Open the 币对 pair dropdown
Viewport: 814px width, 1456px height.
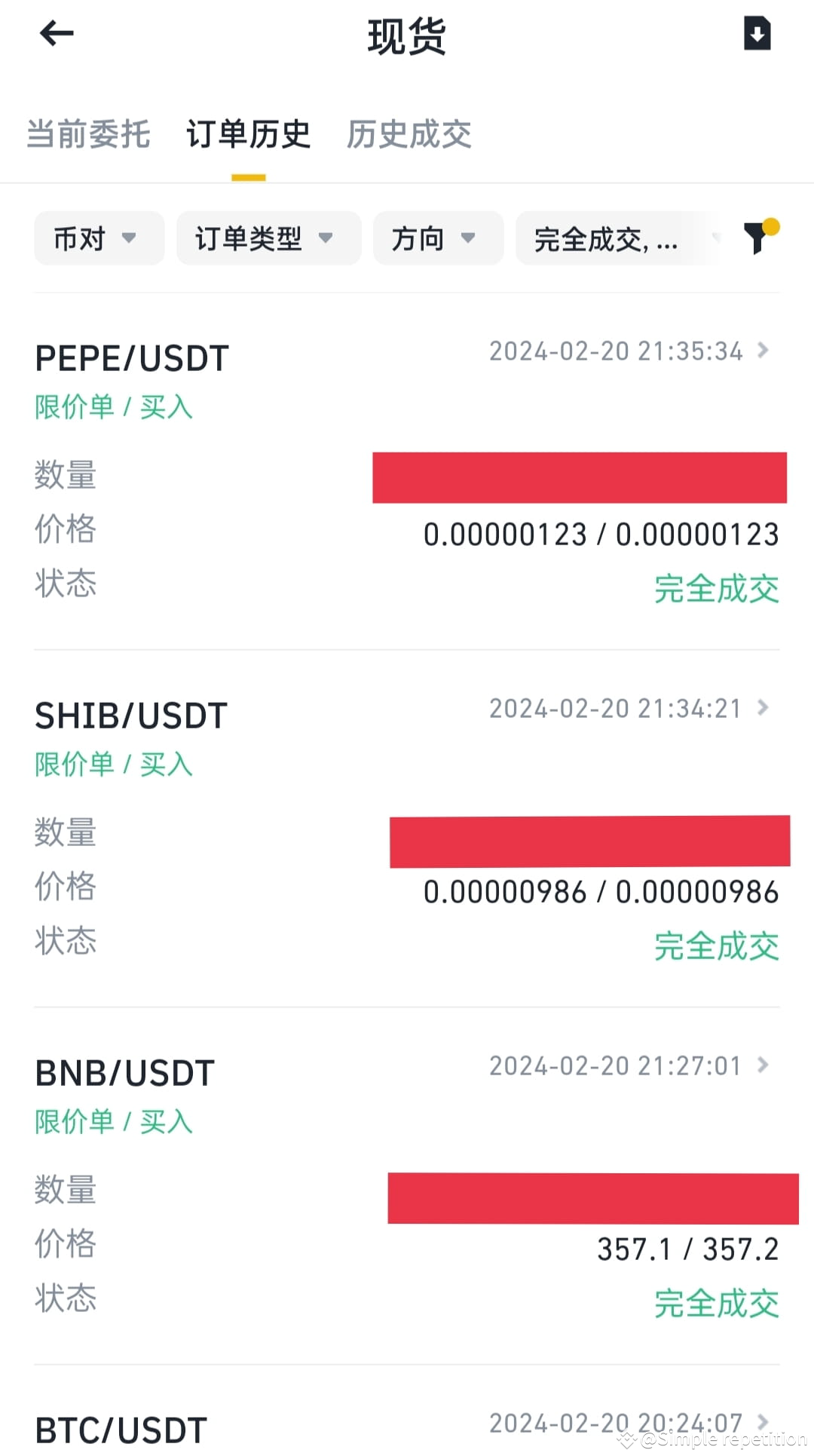[x=98, y=238]
